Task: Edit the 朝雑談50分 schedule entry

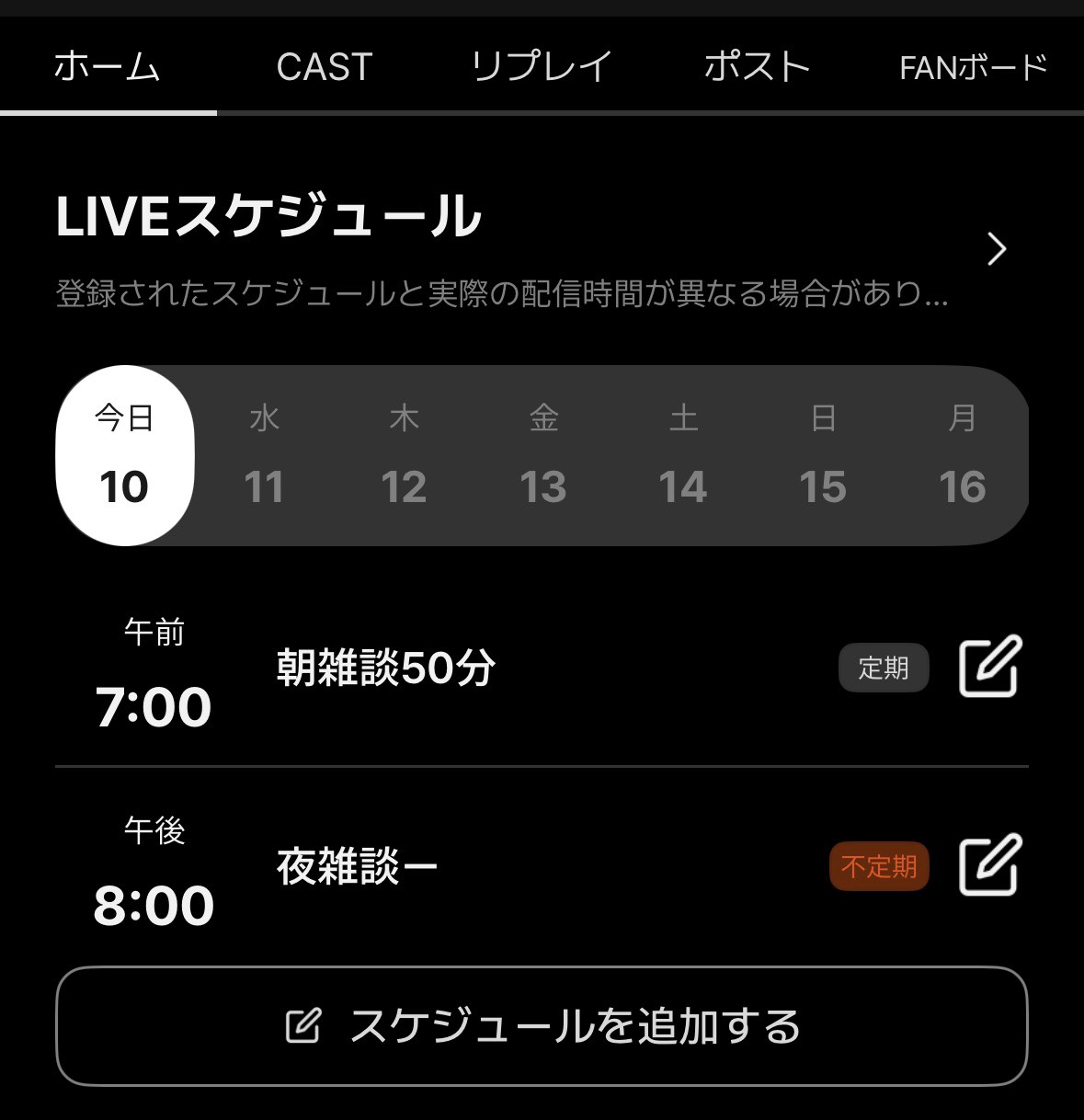Action: pyautogui.click(x=990, y=667)
